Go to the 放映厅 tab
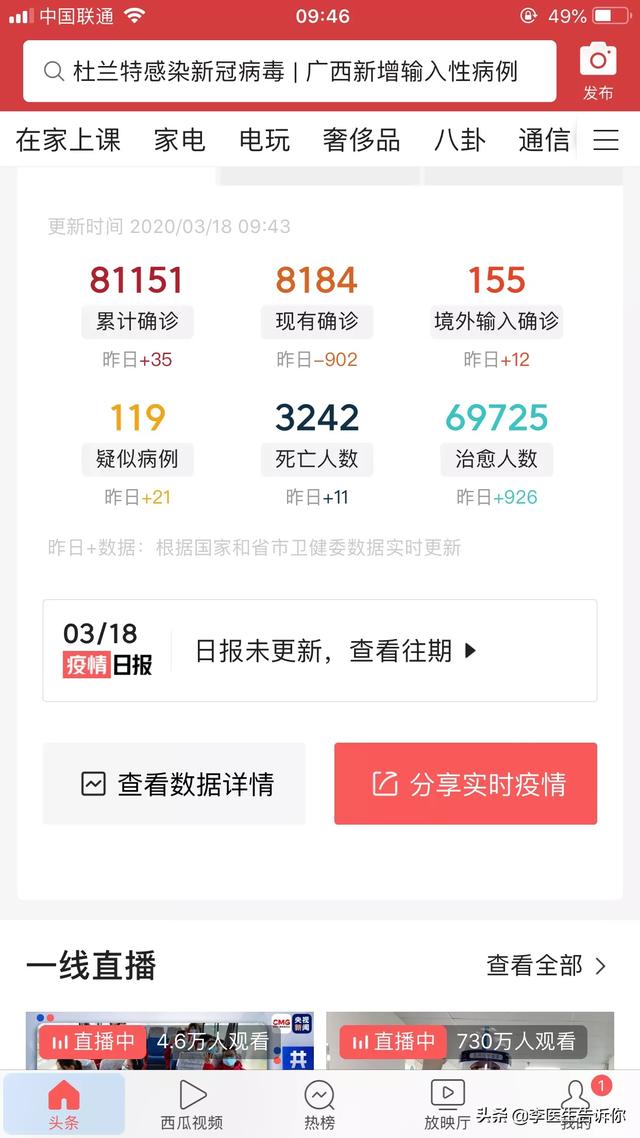 point(448,1104)
